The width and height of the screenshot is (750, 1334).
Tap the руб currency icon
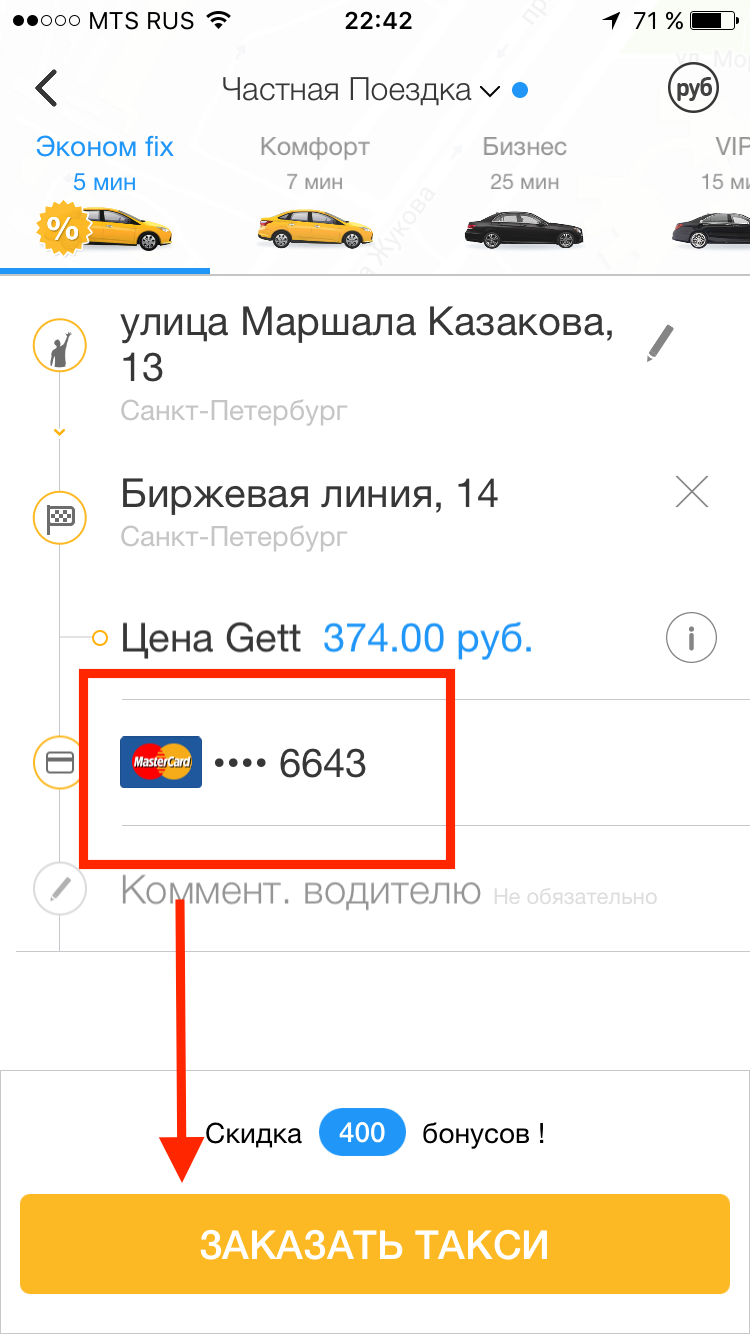[x=693, y=89]
